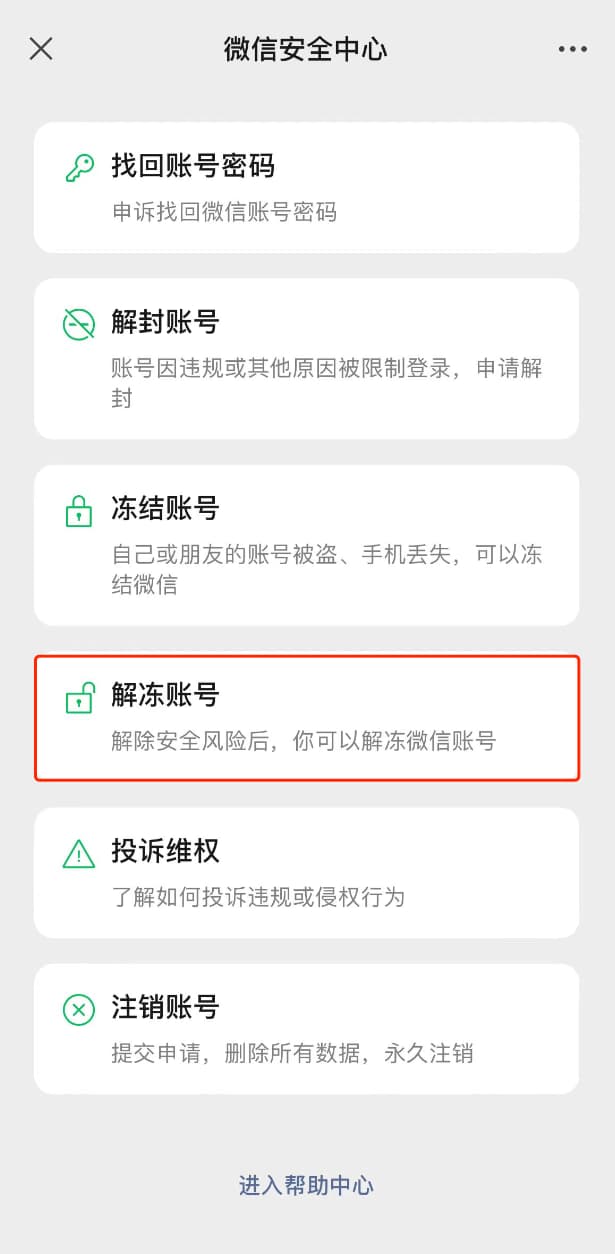The height and width of the screenshot is (1254, 615).
Task: Open 找回账号密码 to recover the password
Action: pyautogui.click(x=307, y=188)
